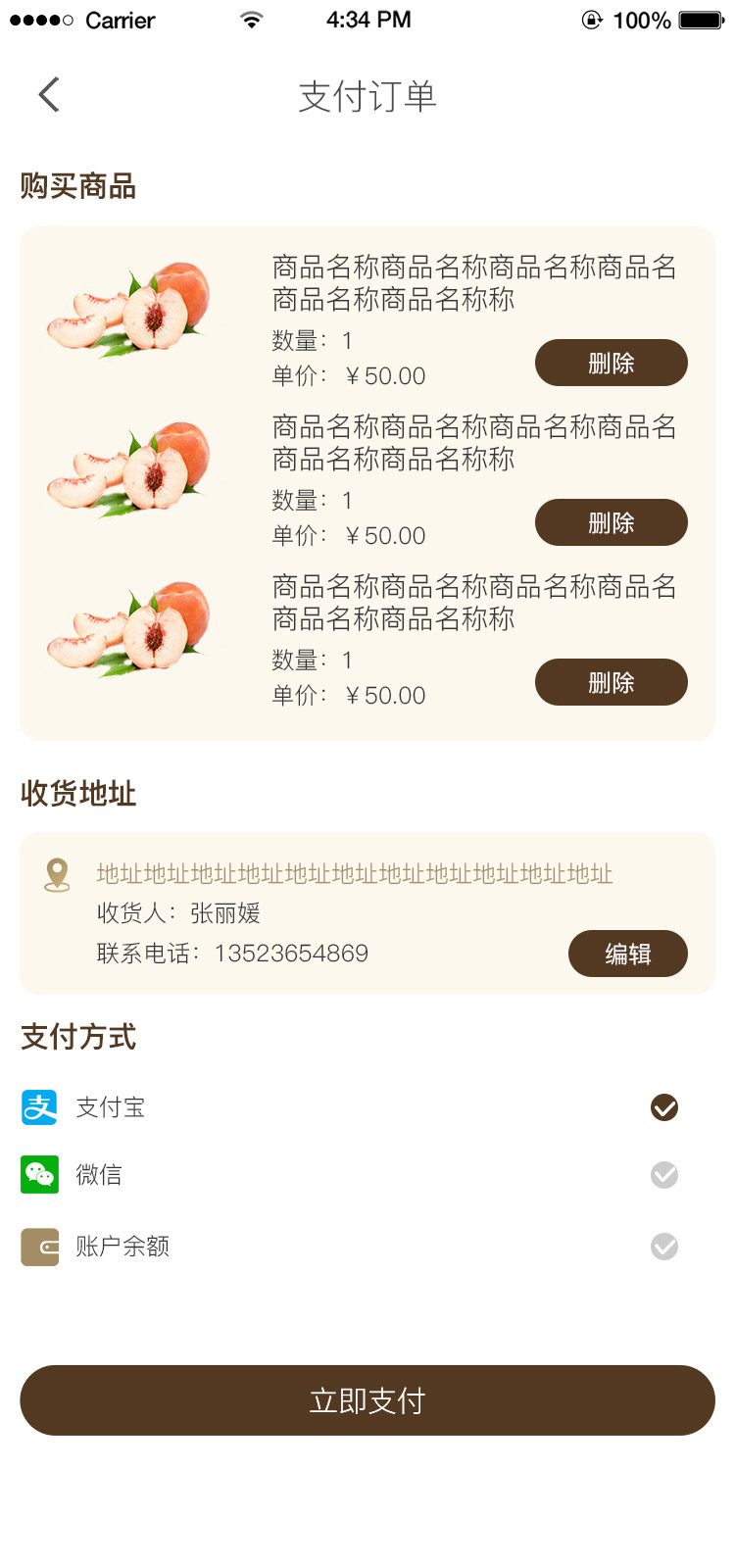Tap 删除 on the first product
The image size is (735, 1568).
click(611, 363)
